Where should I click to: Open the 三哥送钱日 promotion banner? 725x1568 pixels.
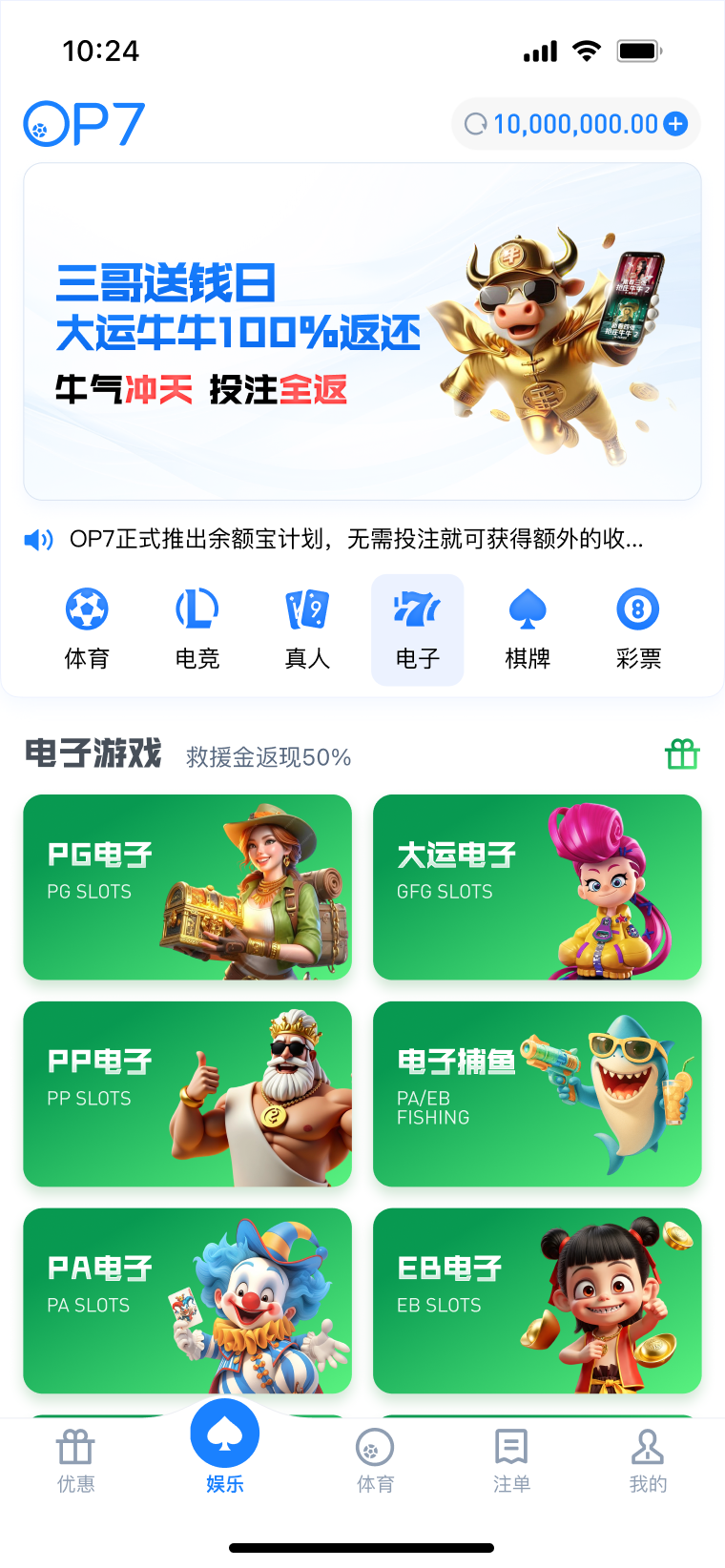[362, 332]
